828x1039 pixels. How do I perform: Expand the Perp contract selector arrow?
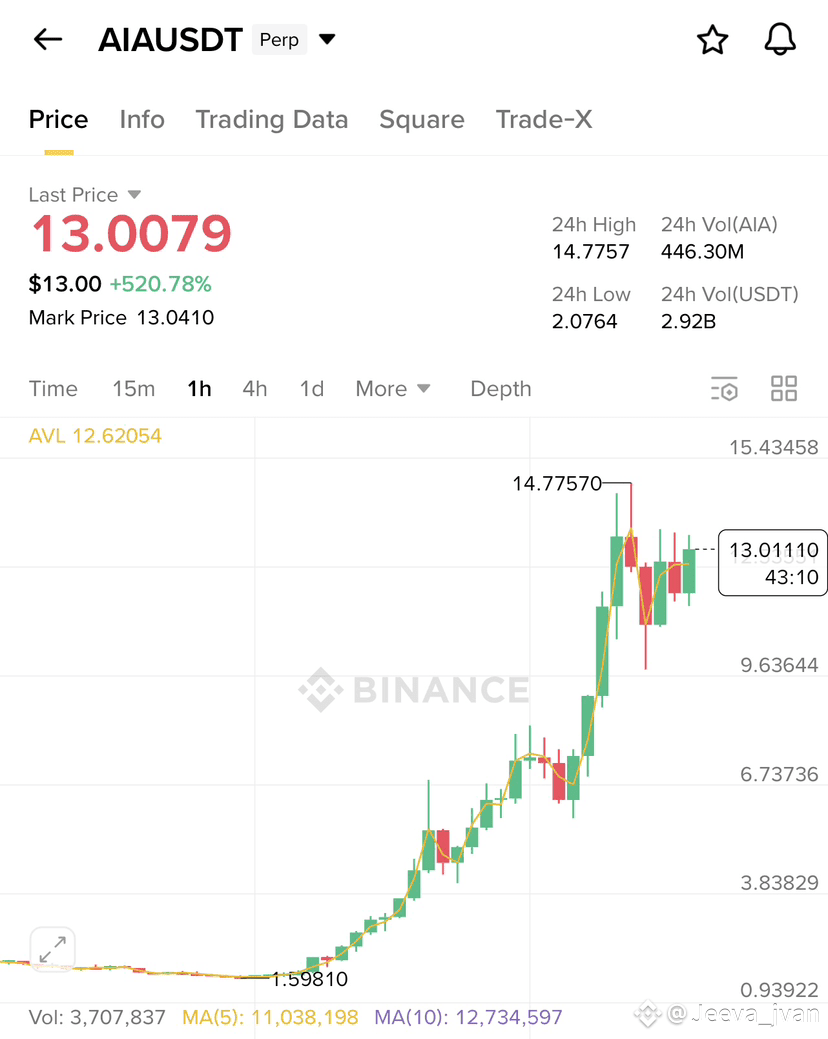327,39
